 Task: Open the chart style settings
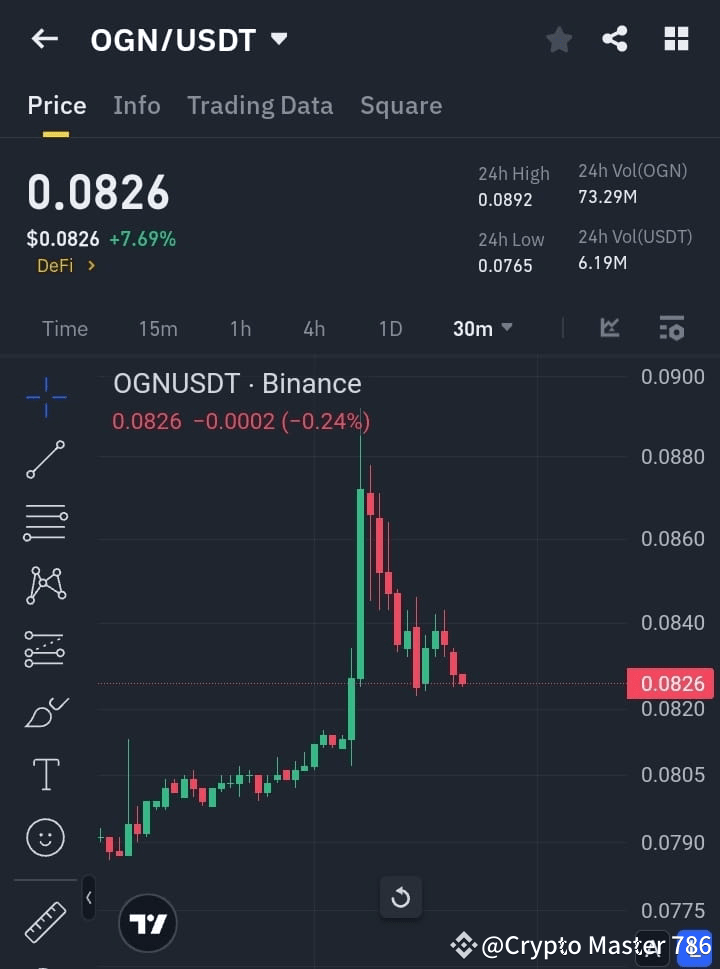671,328
